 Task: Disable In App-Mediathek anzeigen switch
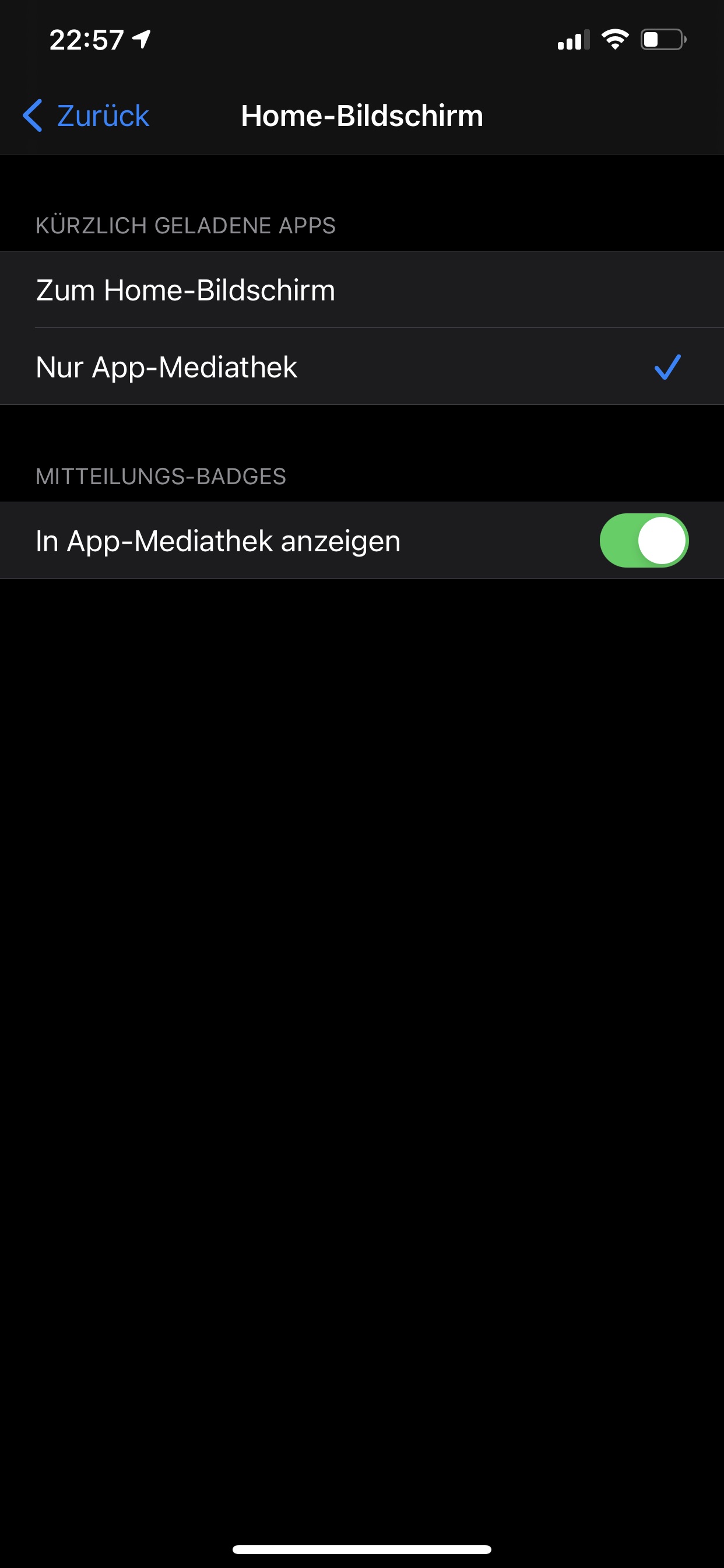click(643, 541)
